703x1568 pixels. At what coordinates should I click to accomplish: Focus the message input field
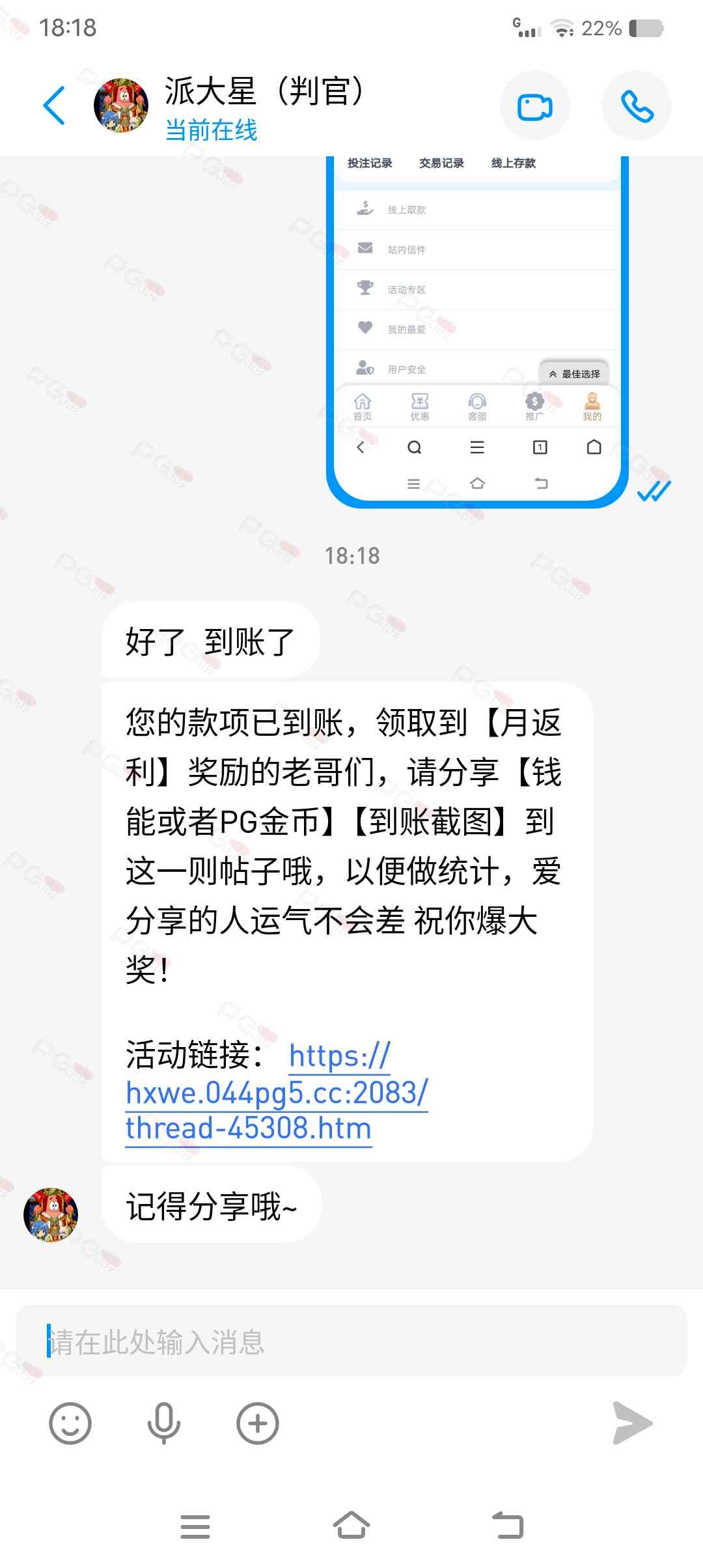[x=351, y=1341]
